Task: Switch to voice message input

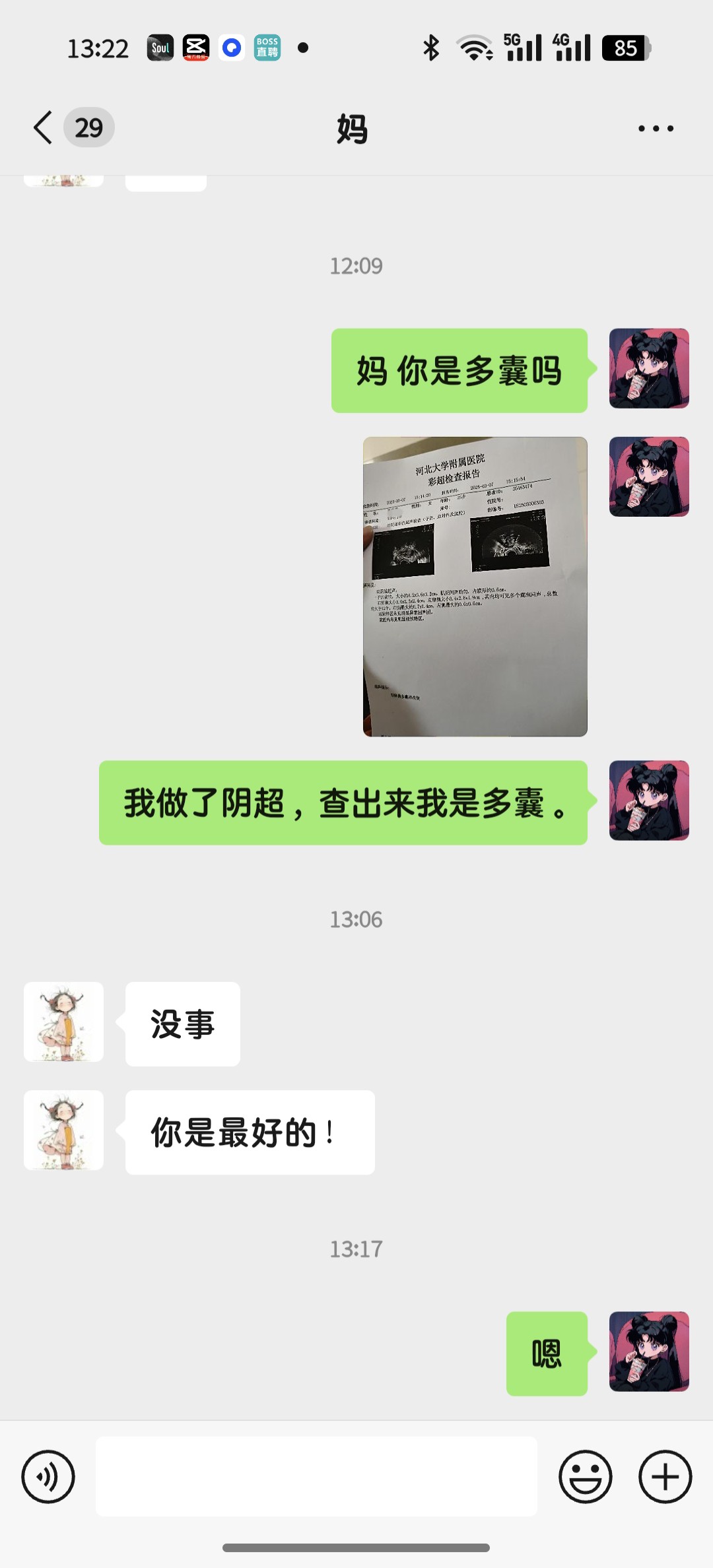Action: (x=48, y=1476)
